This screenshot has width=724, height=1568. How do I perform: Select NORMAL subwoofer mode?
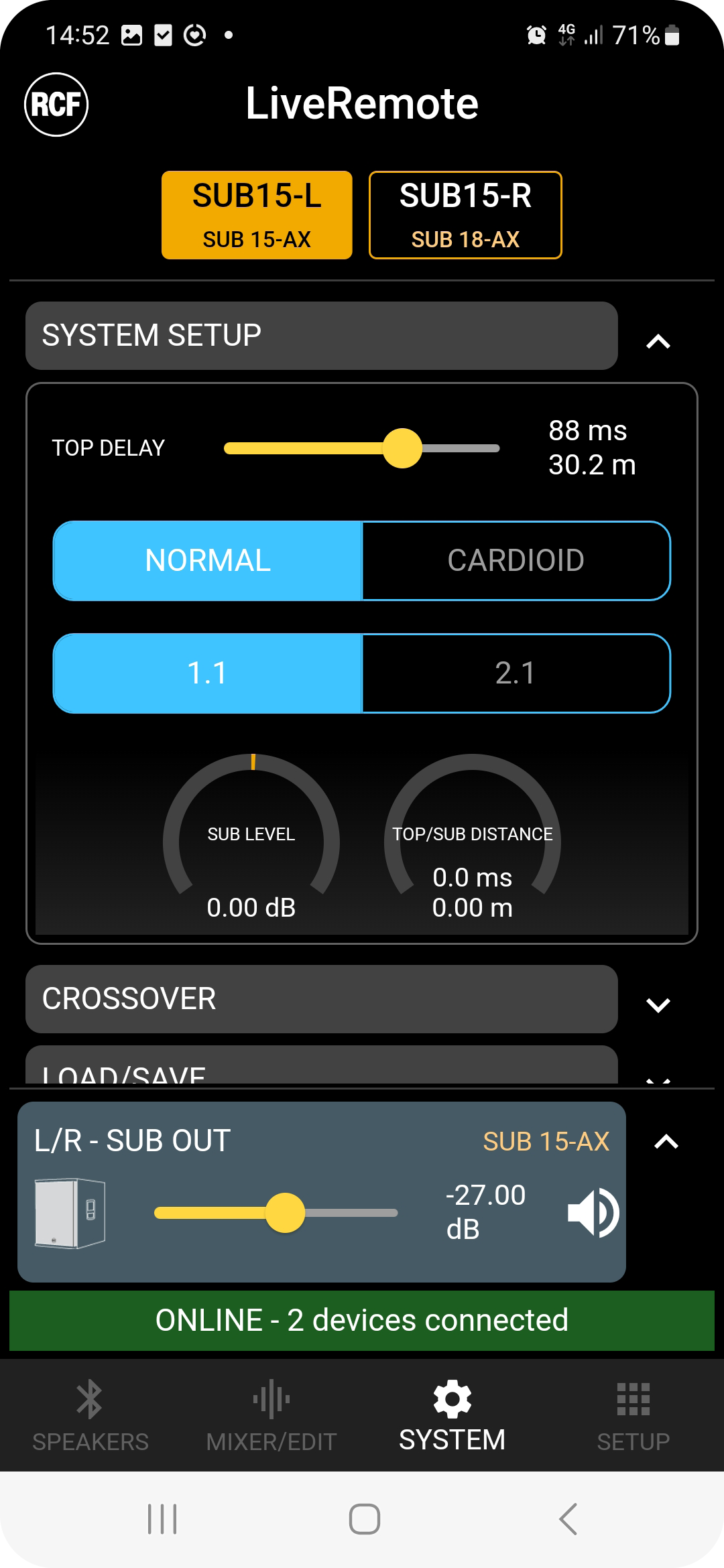pos(208,561)
